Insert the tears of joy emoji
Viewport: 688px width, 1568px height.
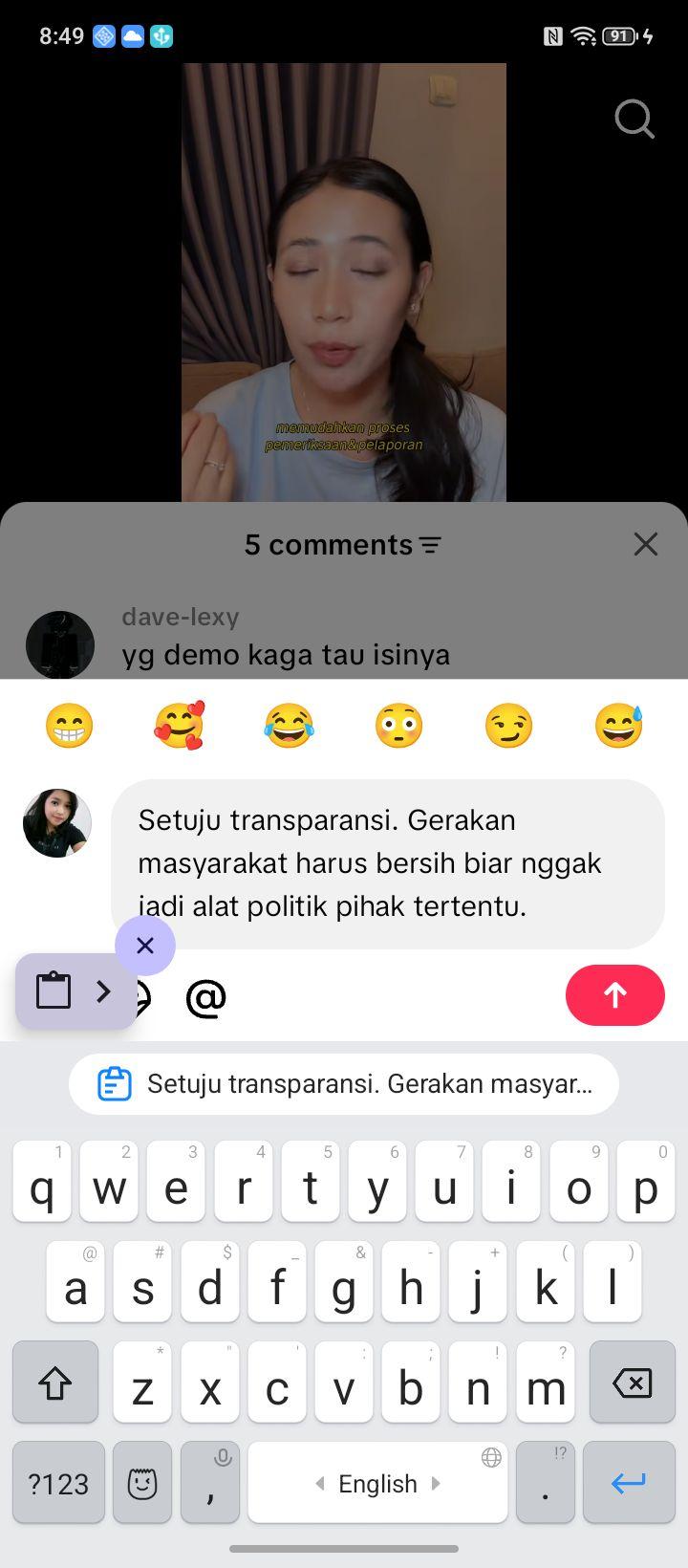pyautogui.click(x=289, y=726)
